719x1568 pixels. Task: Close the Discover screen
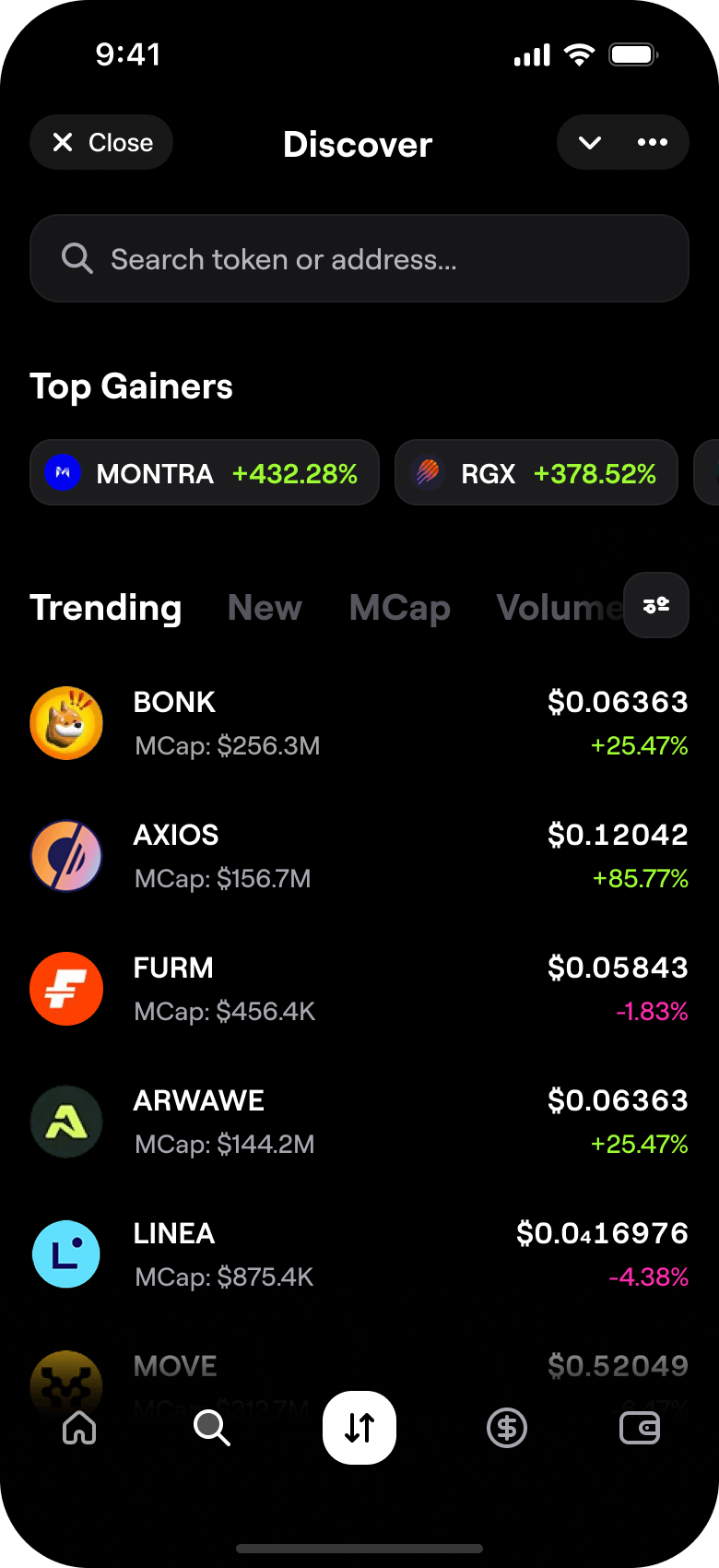pos(101,143)
